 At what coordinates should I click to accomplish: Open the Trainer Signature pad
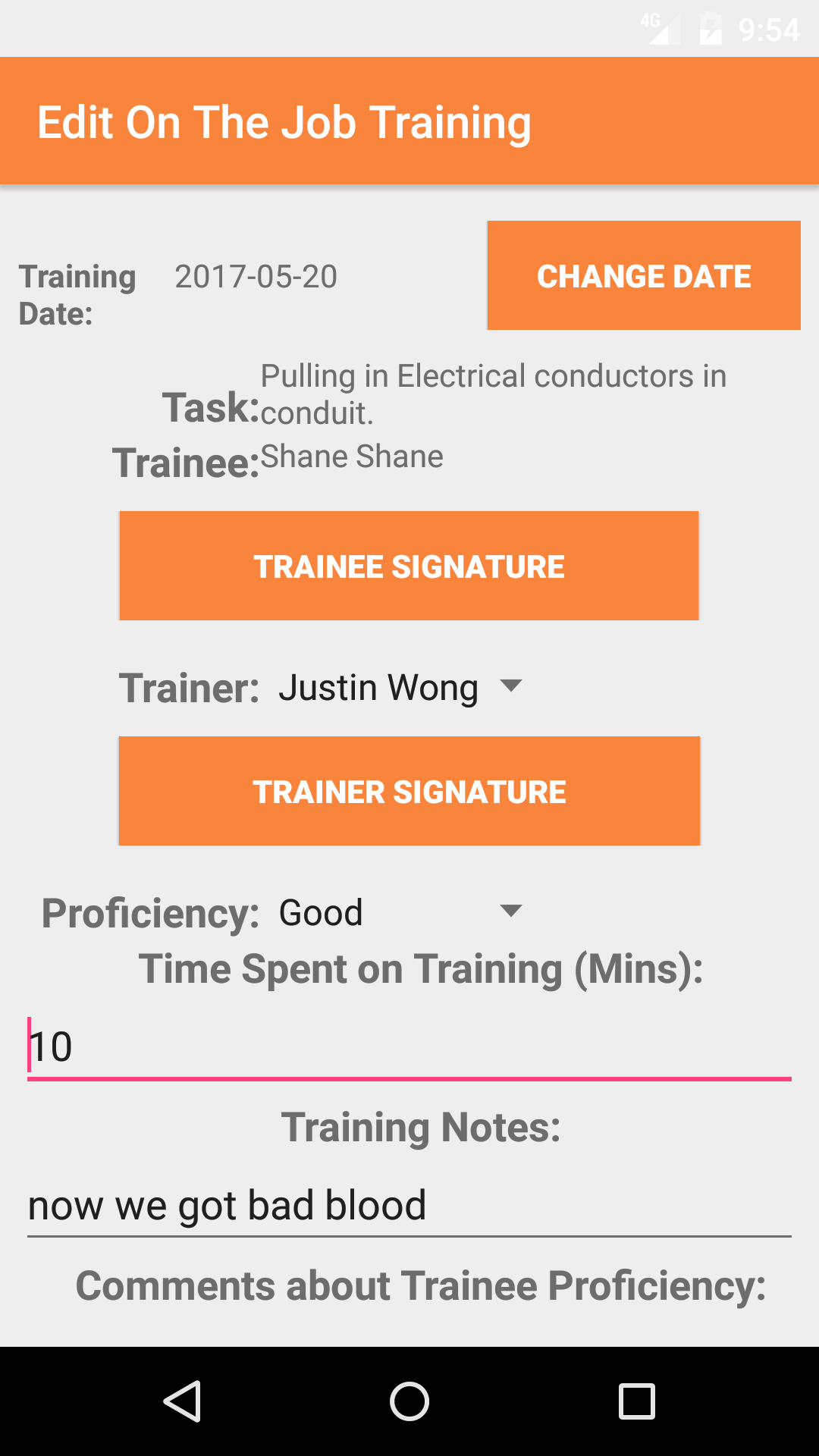[409, 791]
